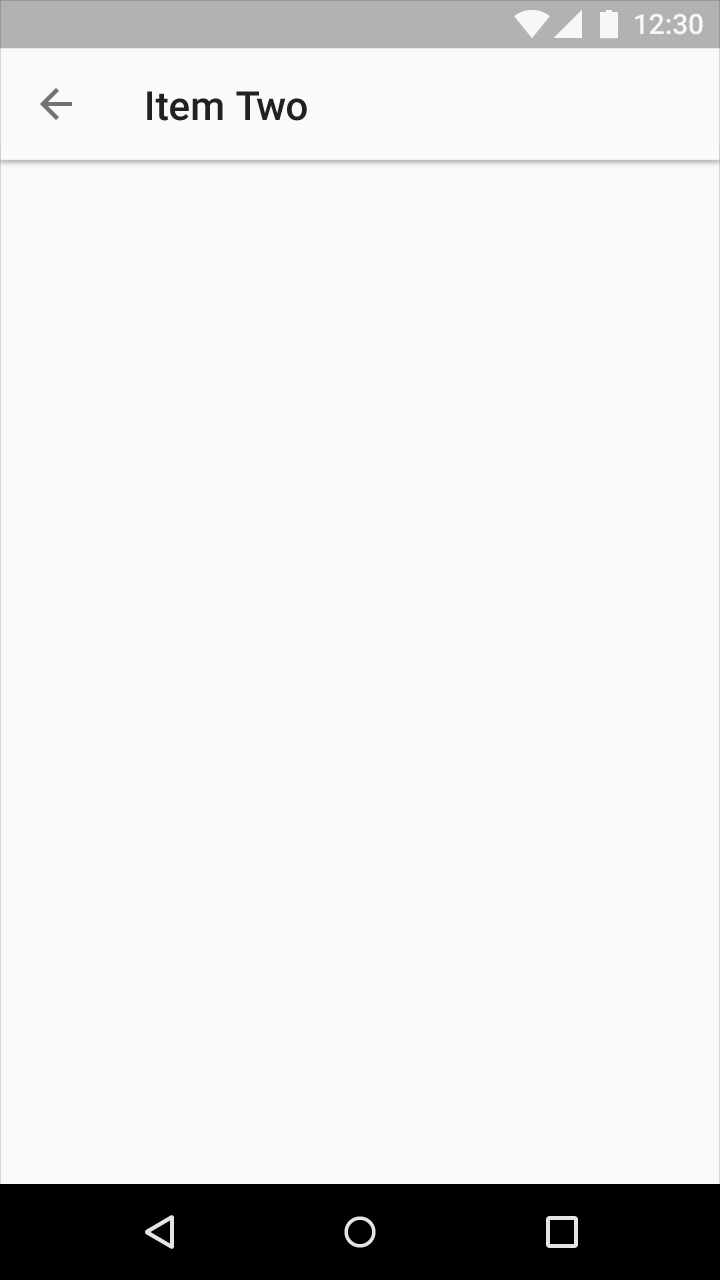Go to the home screen
The height and width of the screenshot is (1280, 720).
(360, 1231)
